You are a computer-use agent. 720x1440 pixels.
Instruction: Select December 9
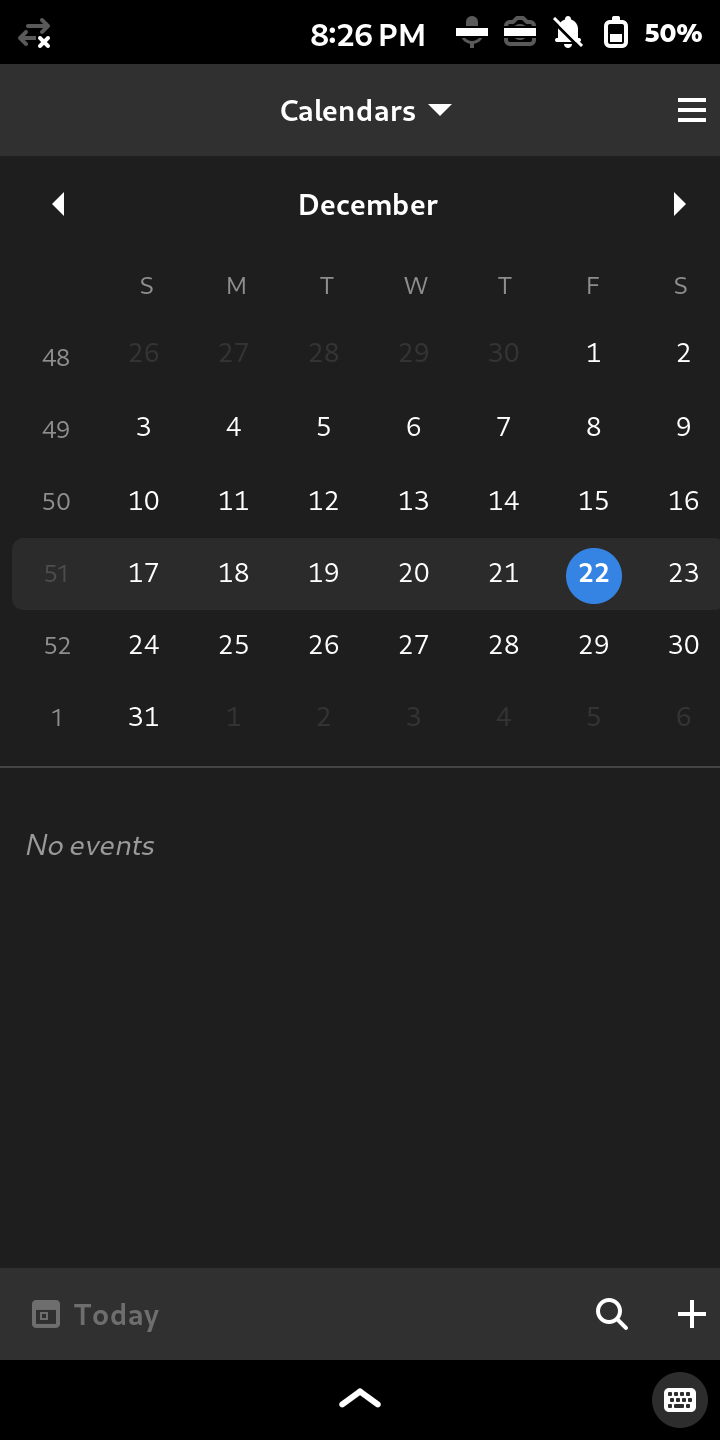click(x=684, y=427)
